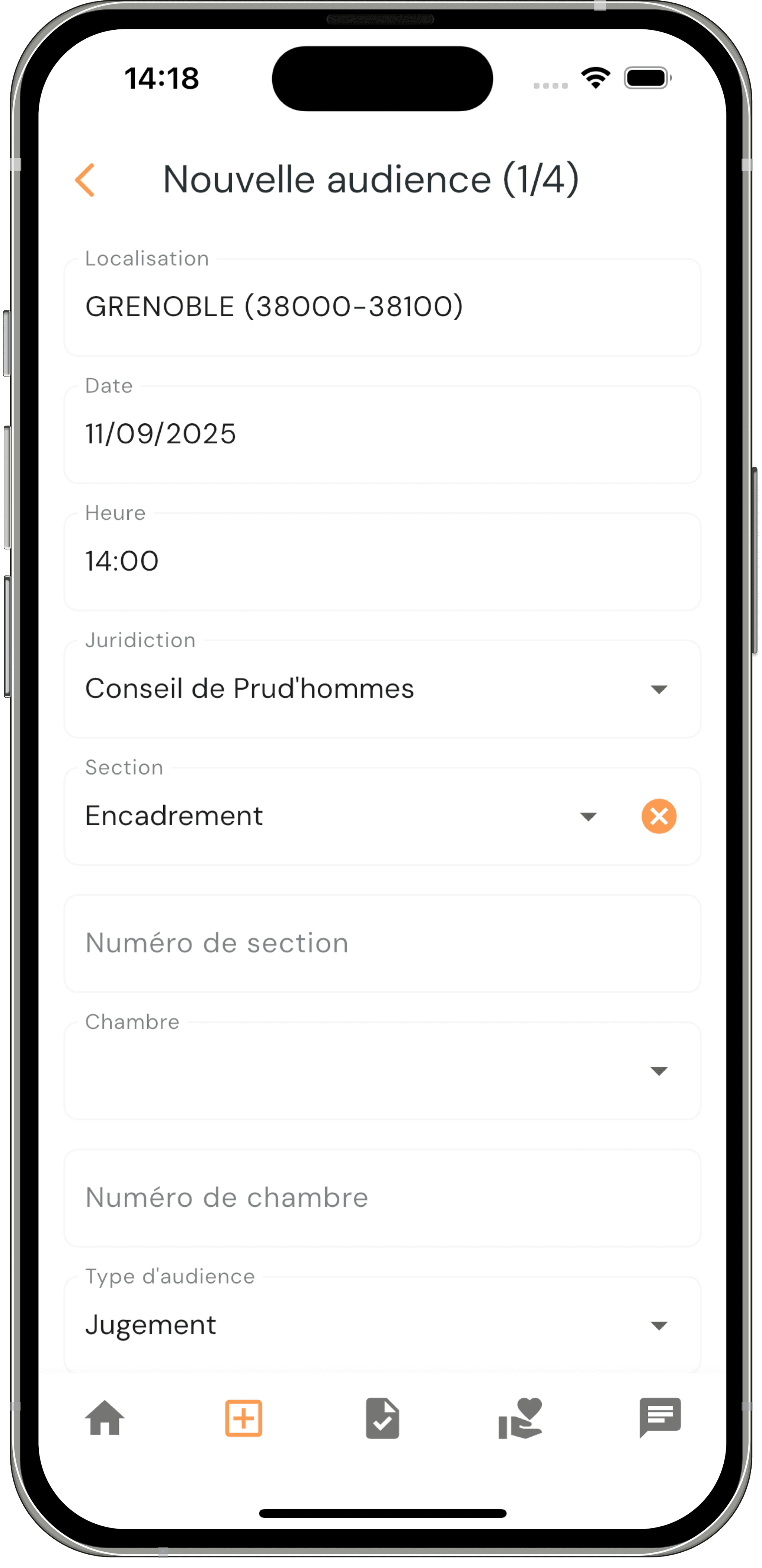This screenshot has width=762, height=1568.
Task: Open the messages chat tab
Action: click(660, 1418)
